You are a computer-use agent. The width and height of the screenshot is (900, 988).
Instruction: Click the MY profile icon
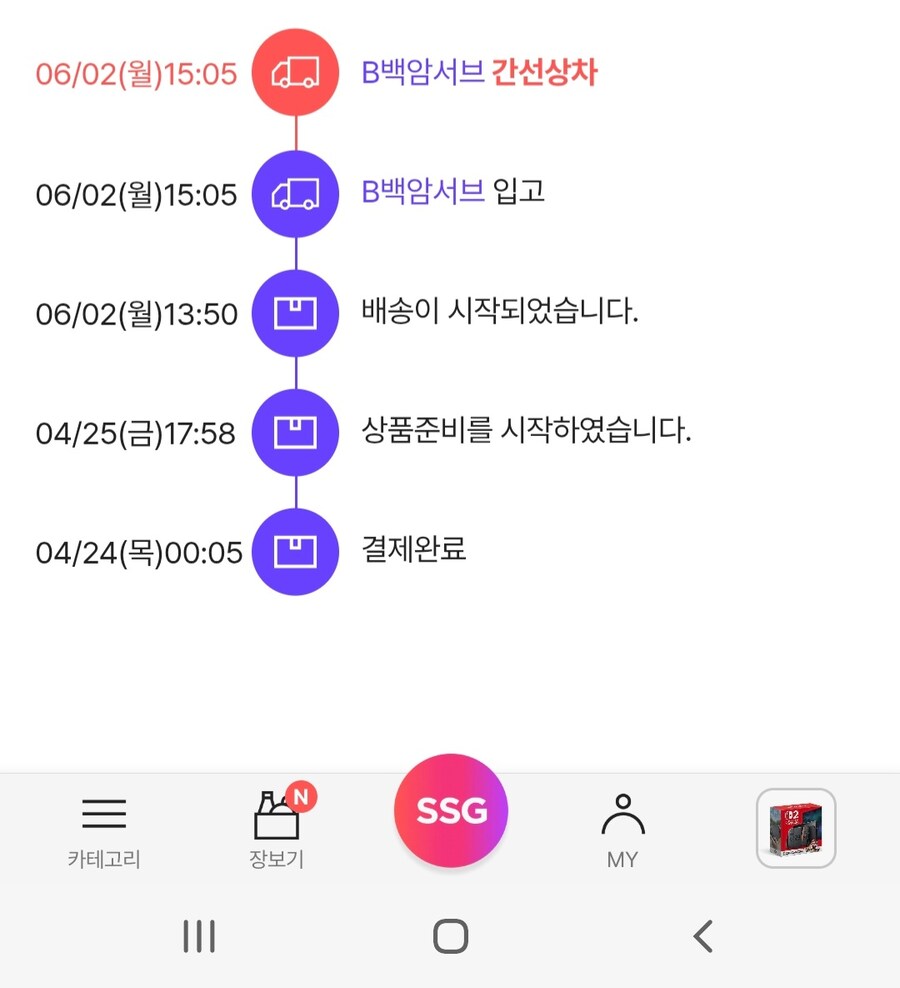[x=624, y=815]
